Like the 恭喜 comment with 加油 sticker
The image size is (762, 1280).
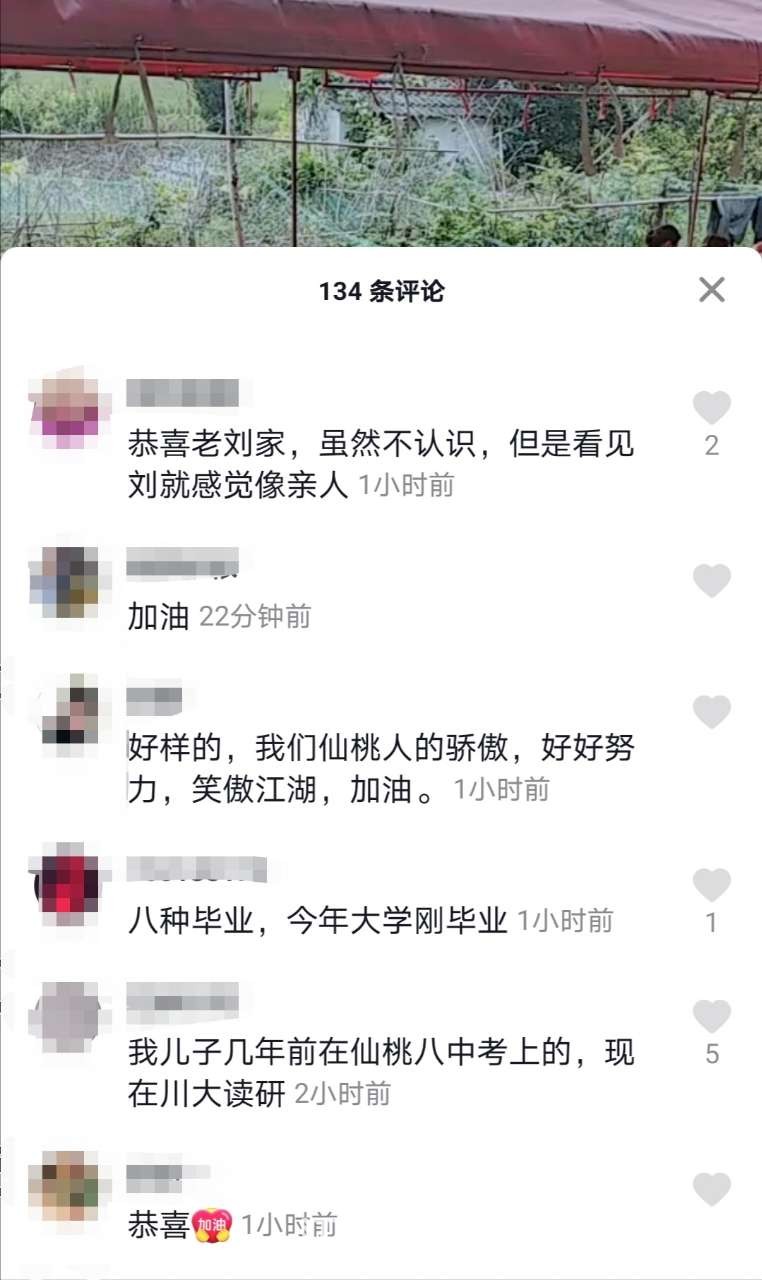711,1189
